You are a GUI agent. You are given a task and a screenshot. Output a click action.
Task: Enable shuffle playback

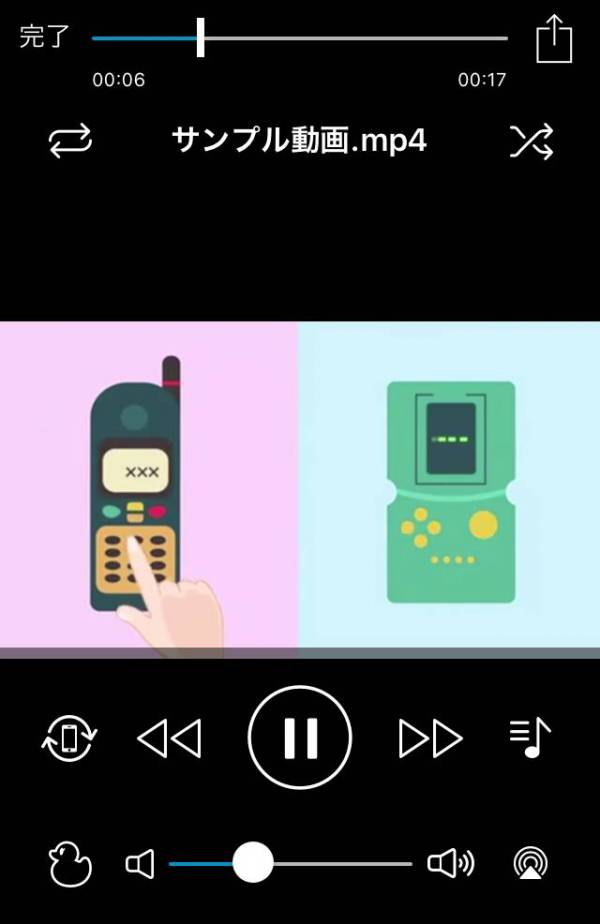pos(531,141)
